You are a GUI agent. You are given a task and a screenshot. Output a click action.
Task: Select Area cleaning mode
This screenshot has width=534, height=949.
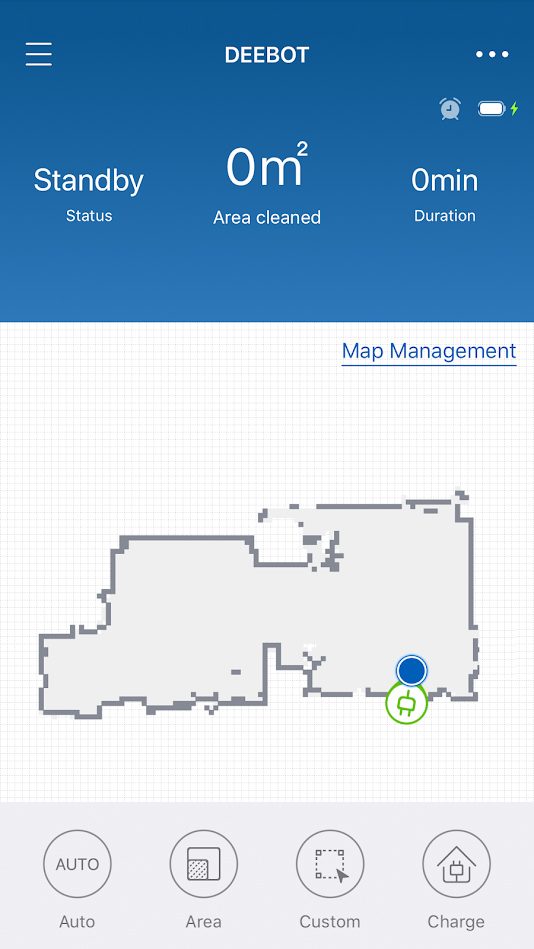[203, 864]
